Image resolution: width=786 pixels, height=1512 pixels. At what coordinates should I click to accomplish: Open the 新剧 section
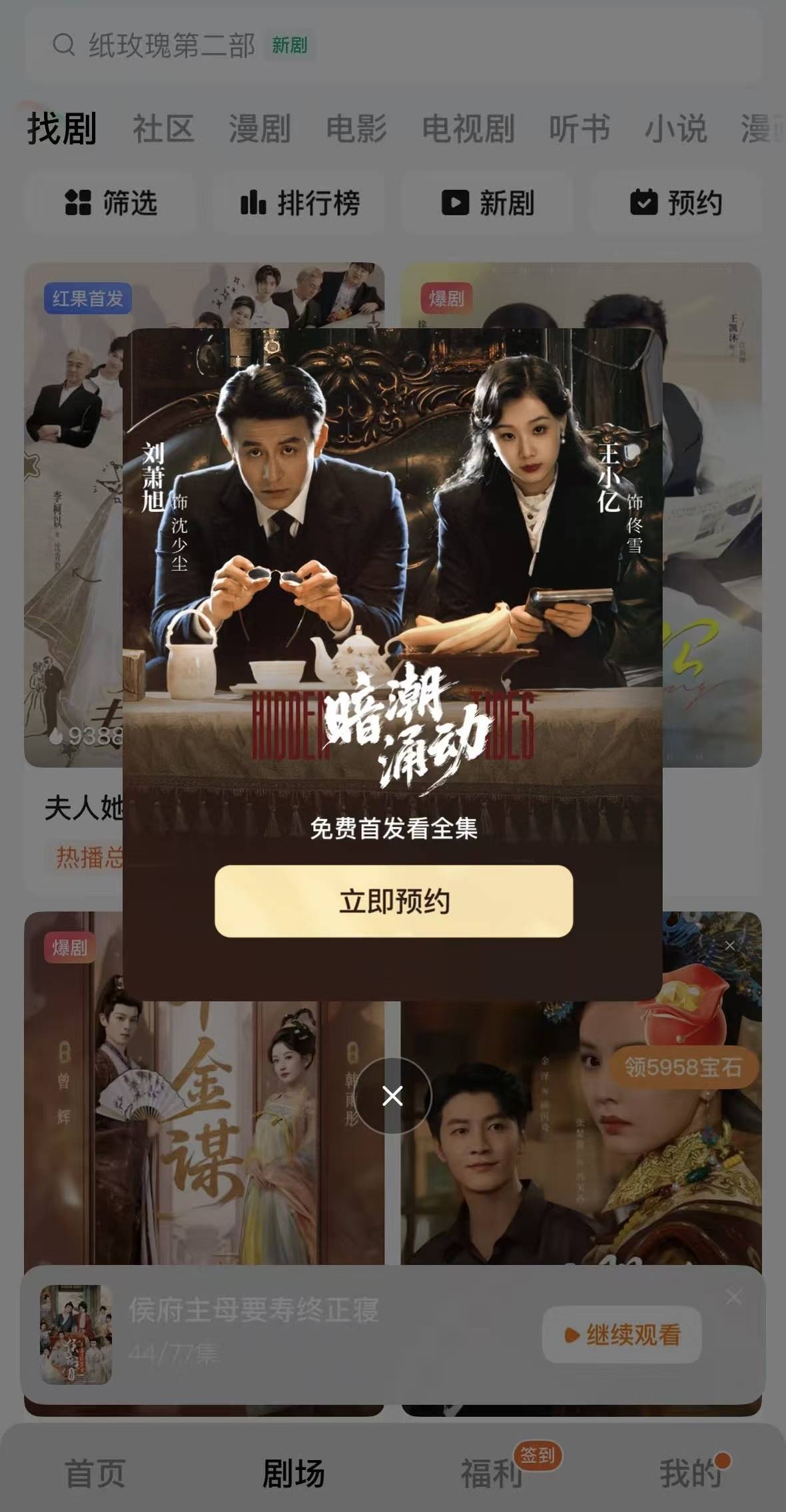tap(488, 202)
